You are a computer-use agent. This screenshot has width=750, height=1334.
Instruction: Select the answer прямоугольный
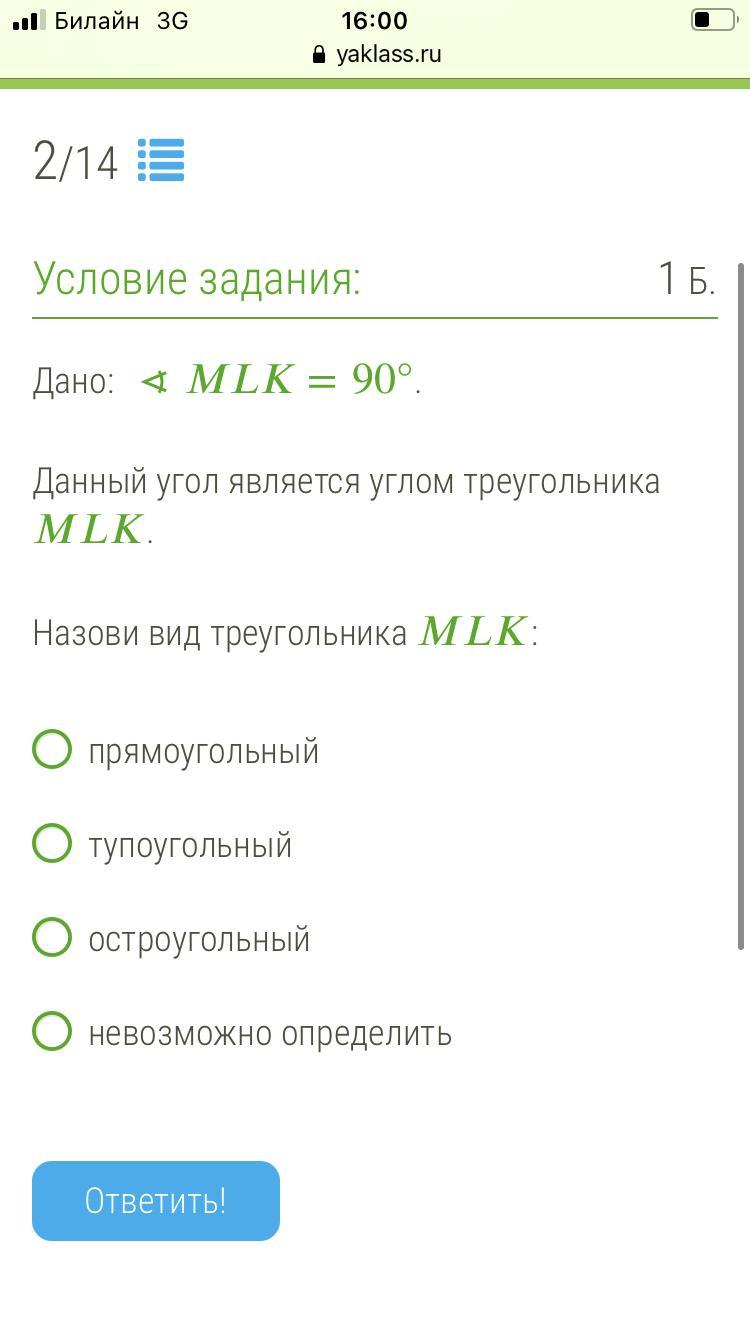coord(53,749)
